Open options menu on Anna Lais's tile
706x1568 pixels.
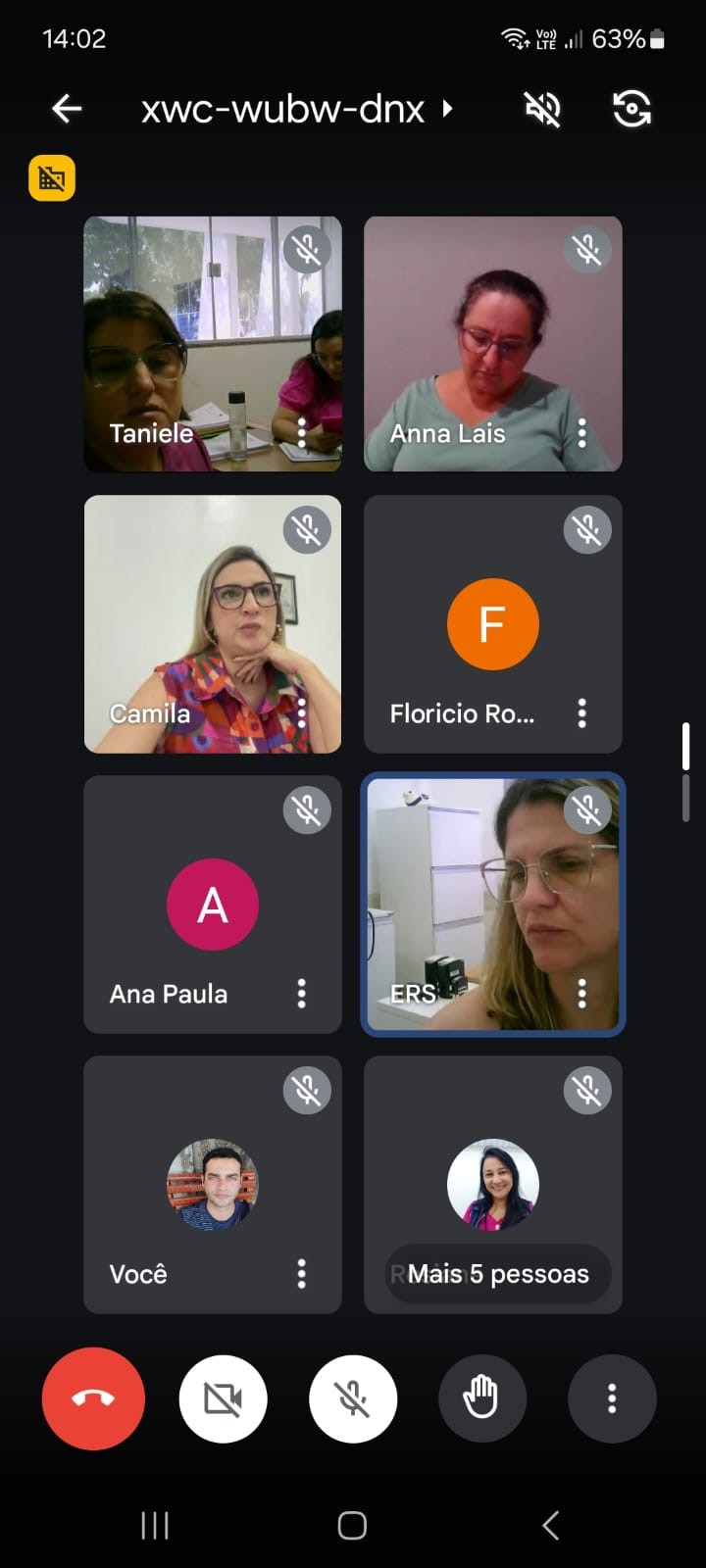tap(582, 432)
